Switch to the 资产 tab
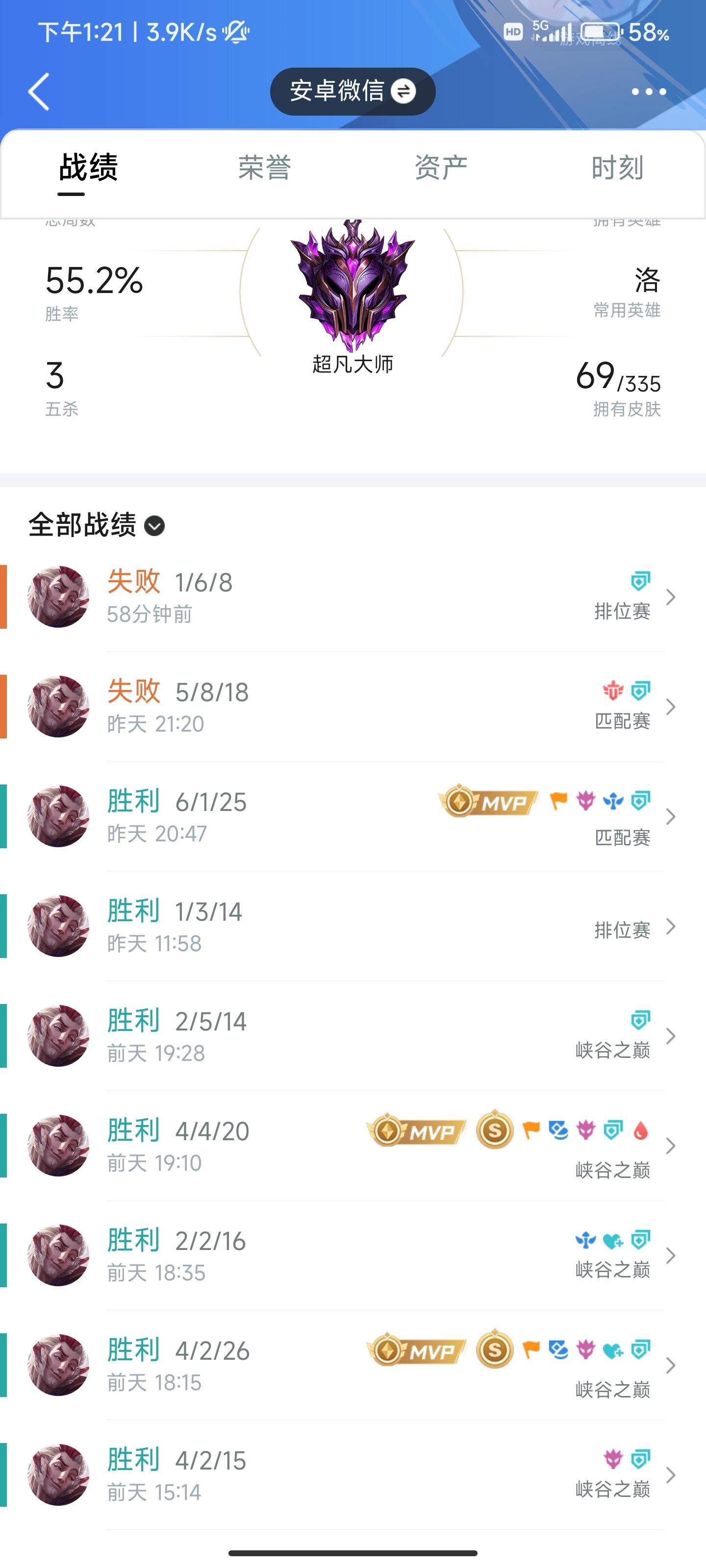This screenshot has height=1568, width=706. point(440,168)
